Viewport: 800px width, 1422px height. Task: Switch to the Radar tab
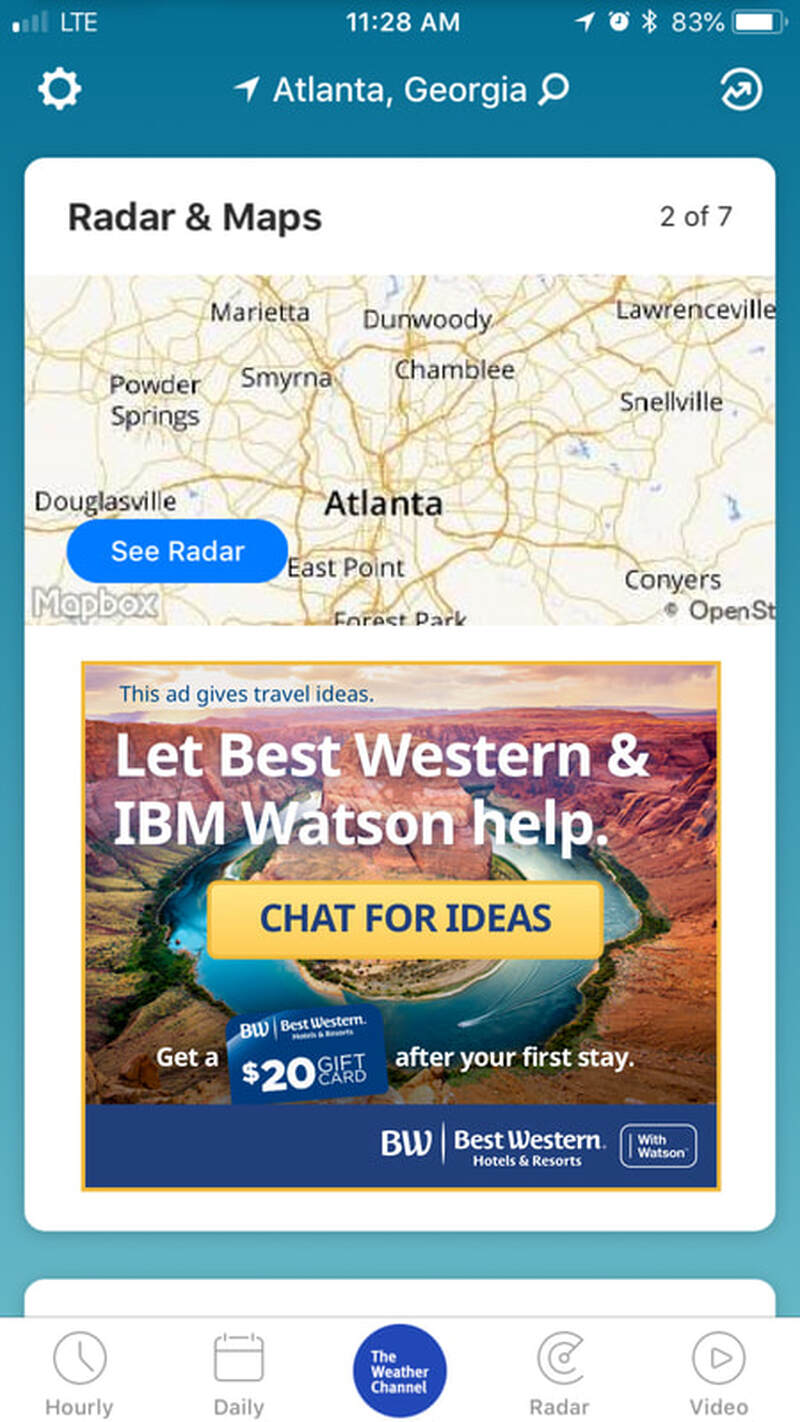point(559,1373)
